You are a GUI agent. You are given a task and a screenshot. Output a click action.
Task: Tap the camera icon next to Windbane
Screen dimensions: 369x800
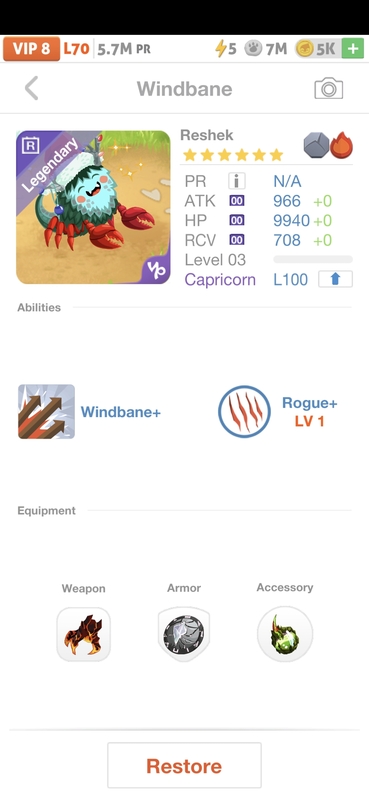coord(329,88)
